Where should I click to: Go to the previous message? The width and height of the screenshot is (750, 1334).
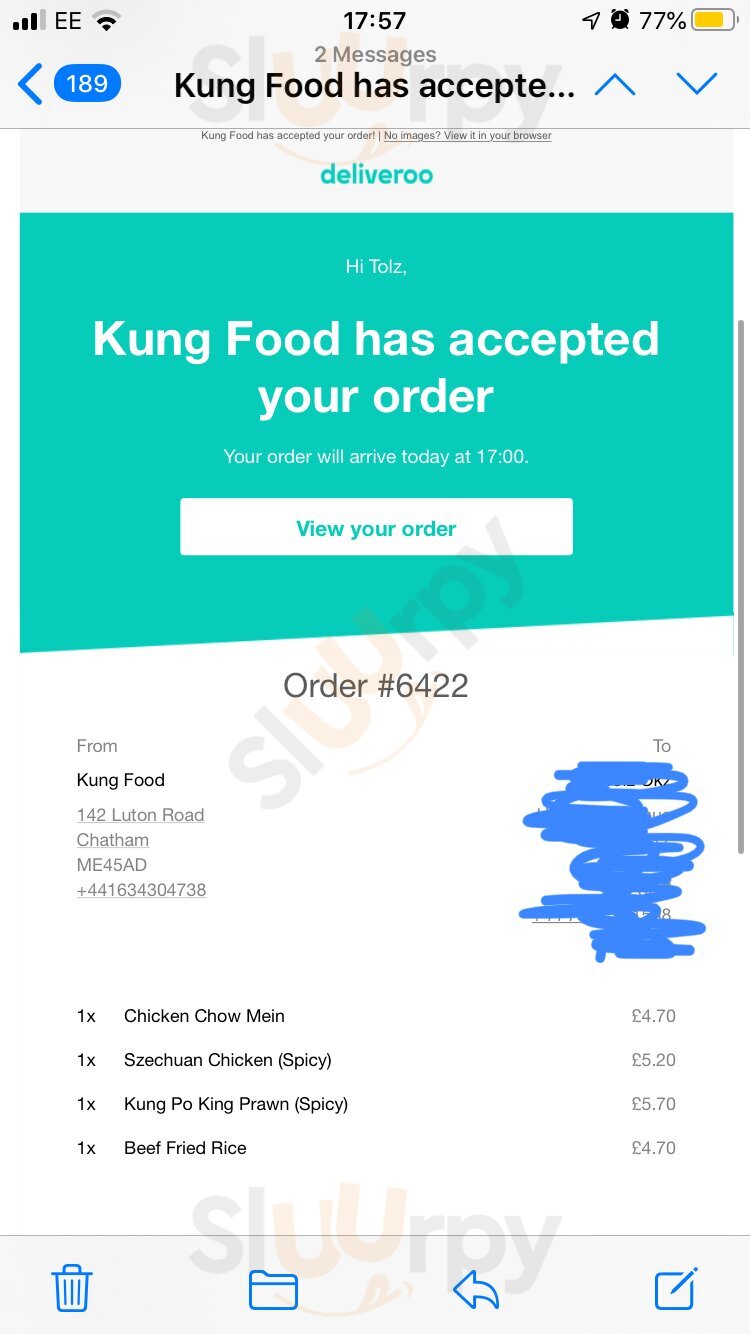pyautogui.click(x=614, y=85)
